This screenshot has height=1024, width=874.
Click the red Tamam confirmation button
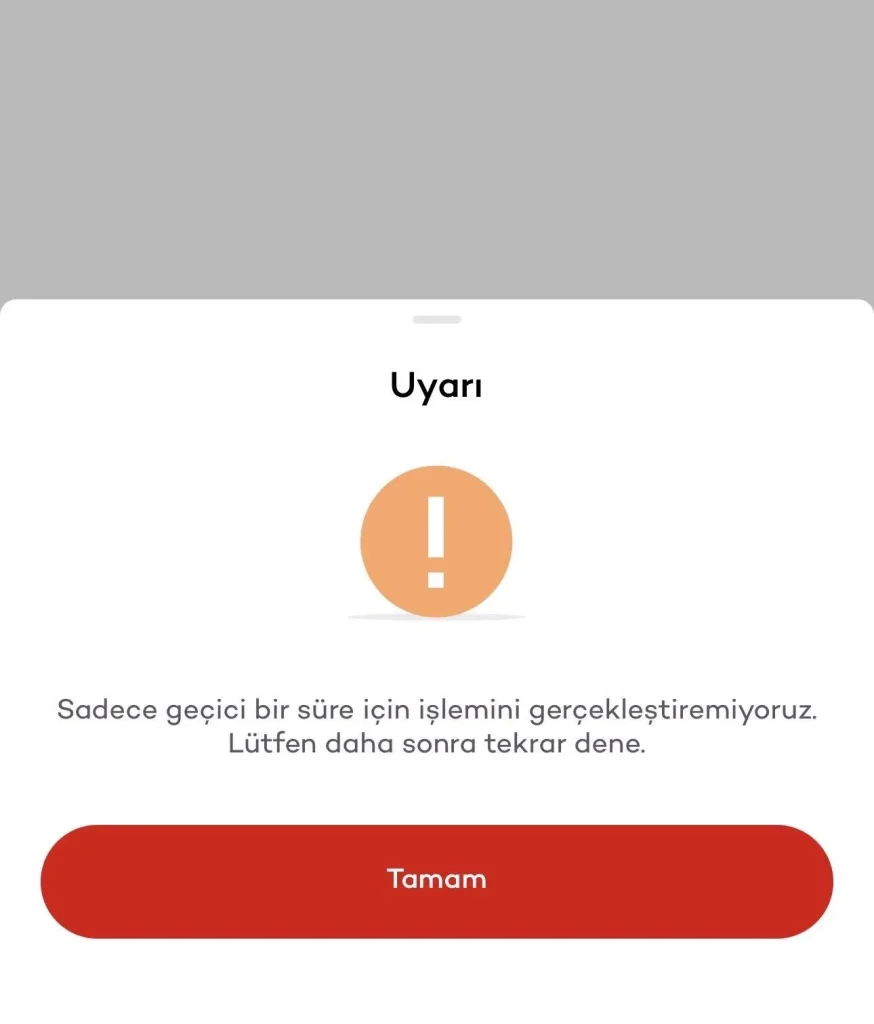(x=437, y=880)
